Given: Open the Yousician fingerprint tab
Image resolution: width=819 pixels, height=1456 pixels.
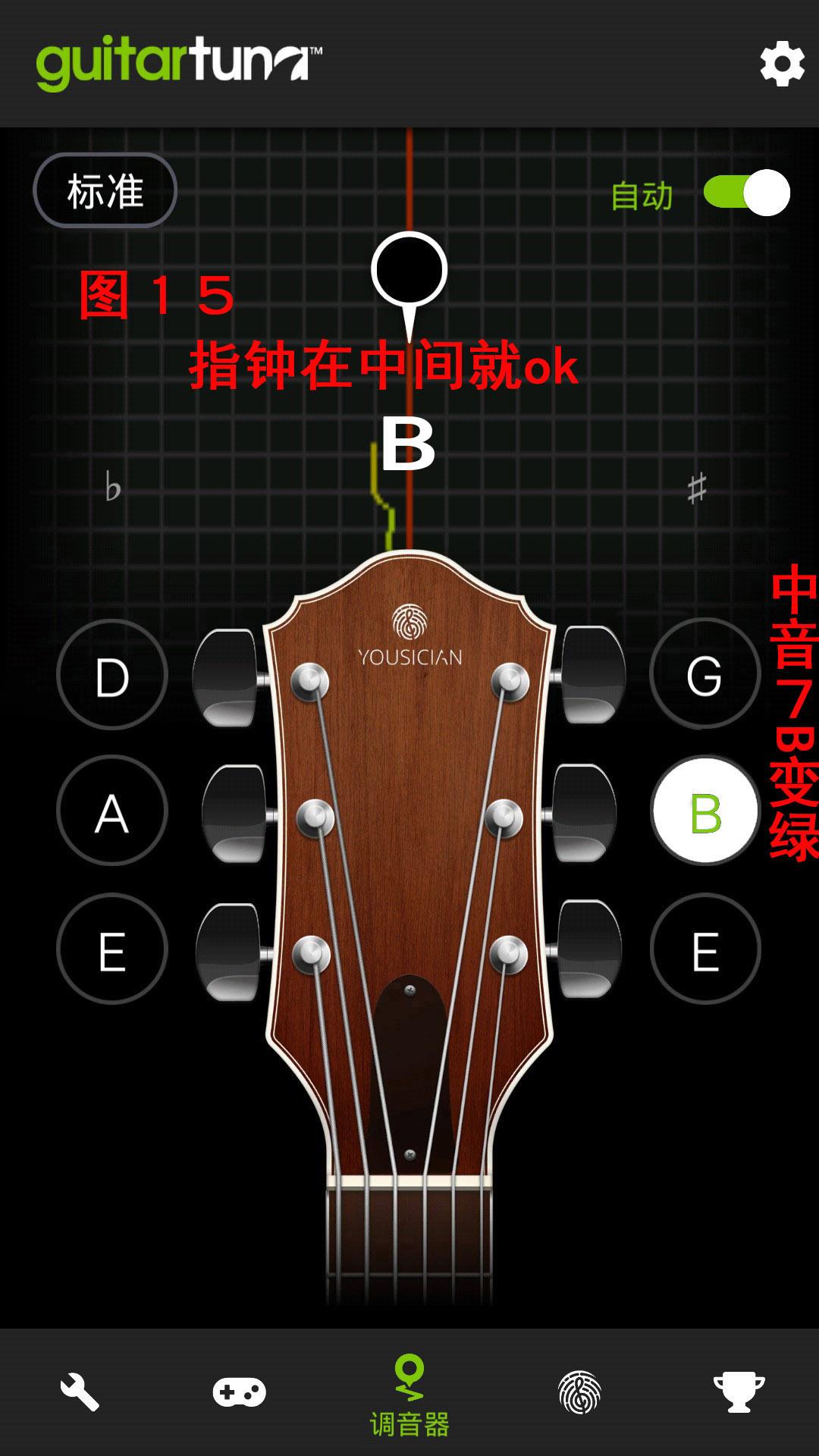Looking at the screenshot, I should [x=579, y=1392].
